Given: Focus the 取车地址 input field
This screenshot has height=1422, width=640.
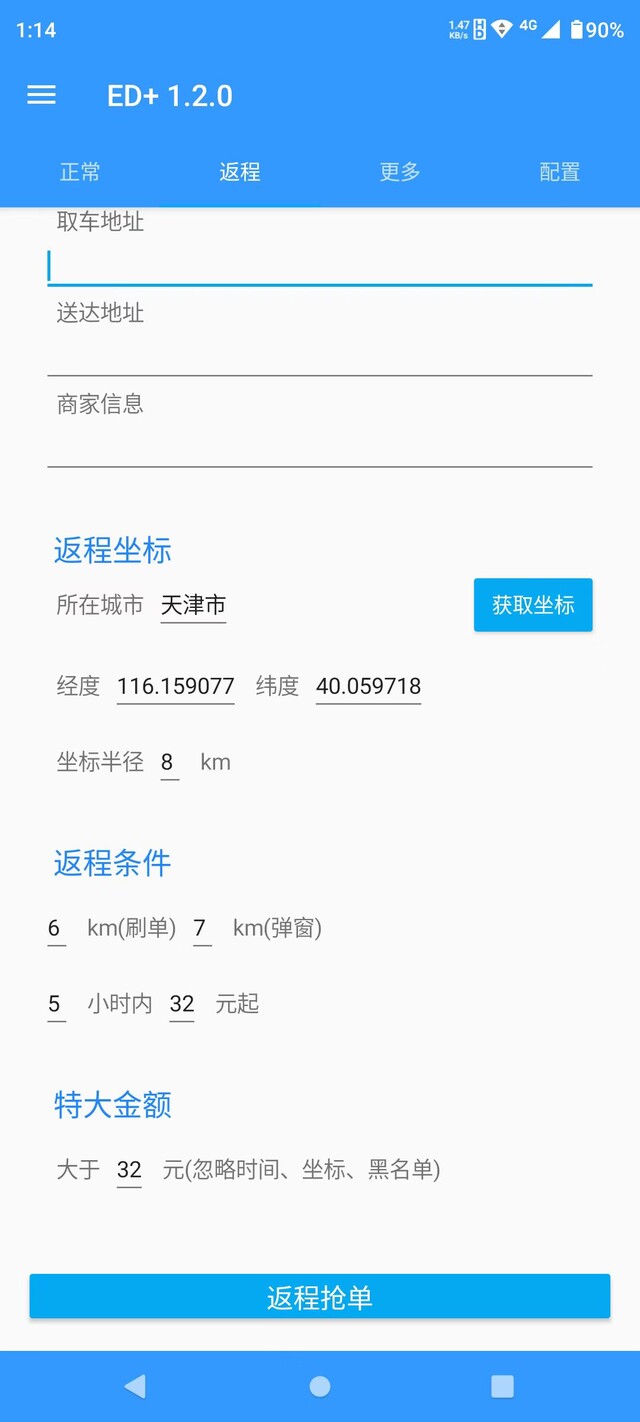Looking at the screenshot, I should (x=320, y=265).
